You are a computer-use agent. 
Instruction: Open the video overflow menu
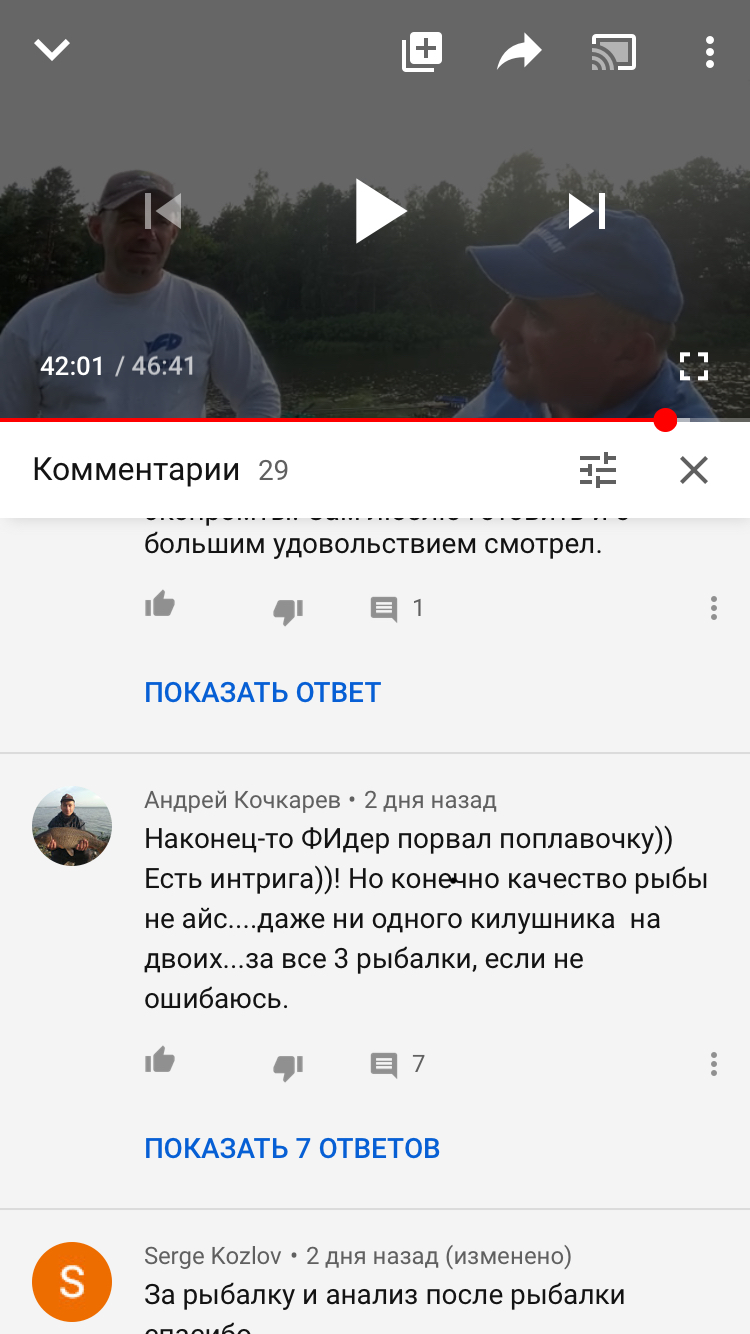click(709, 52)
